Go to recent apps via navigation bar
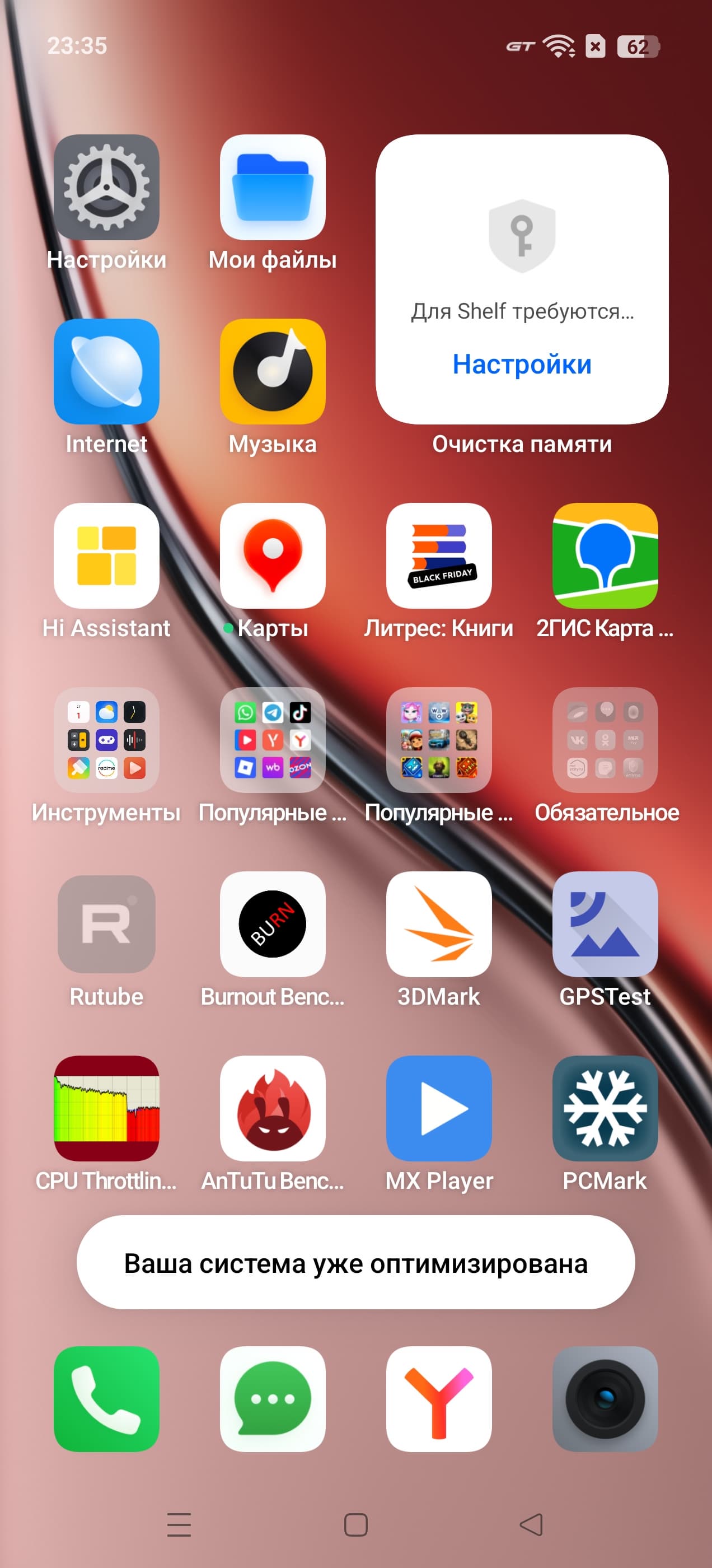 pyautogui.click(x=179, y=1524)
